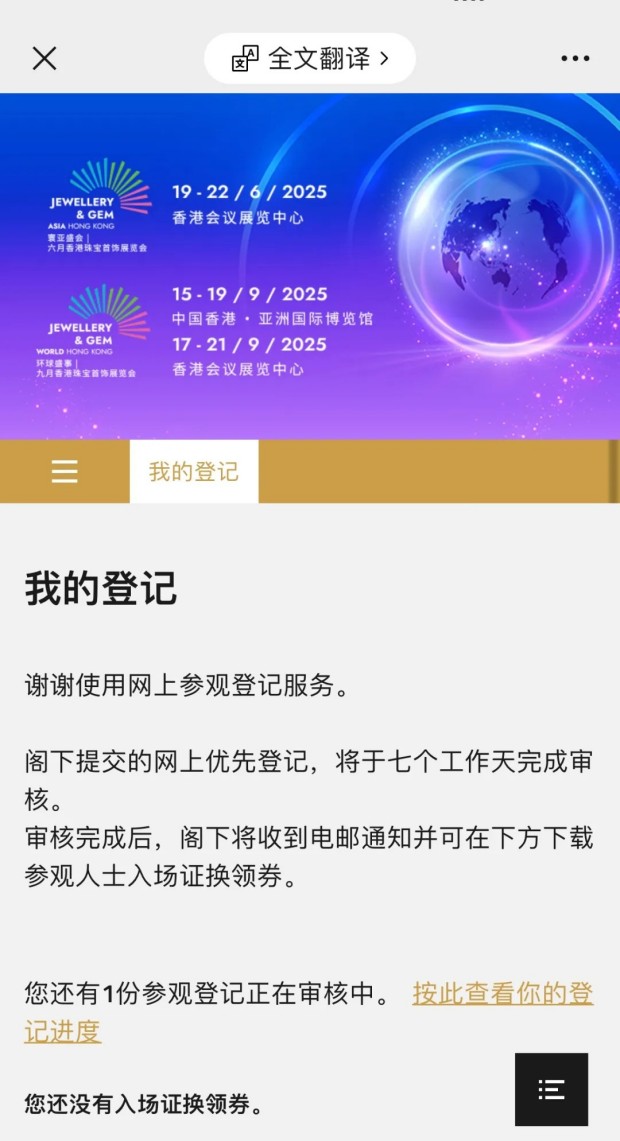Open the 按此查看你的登记进度 link

coord(503,994)
